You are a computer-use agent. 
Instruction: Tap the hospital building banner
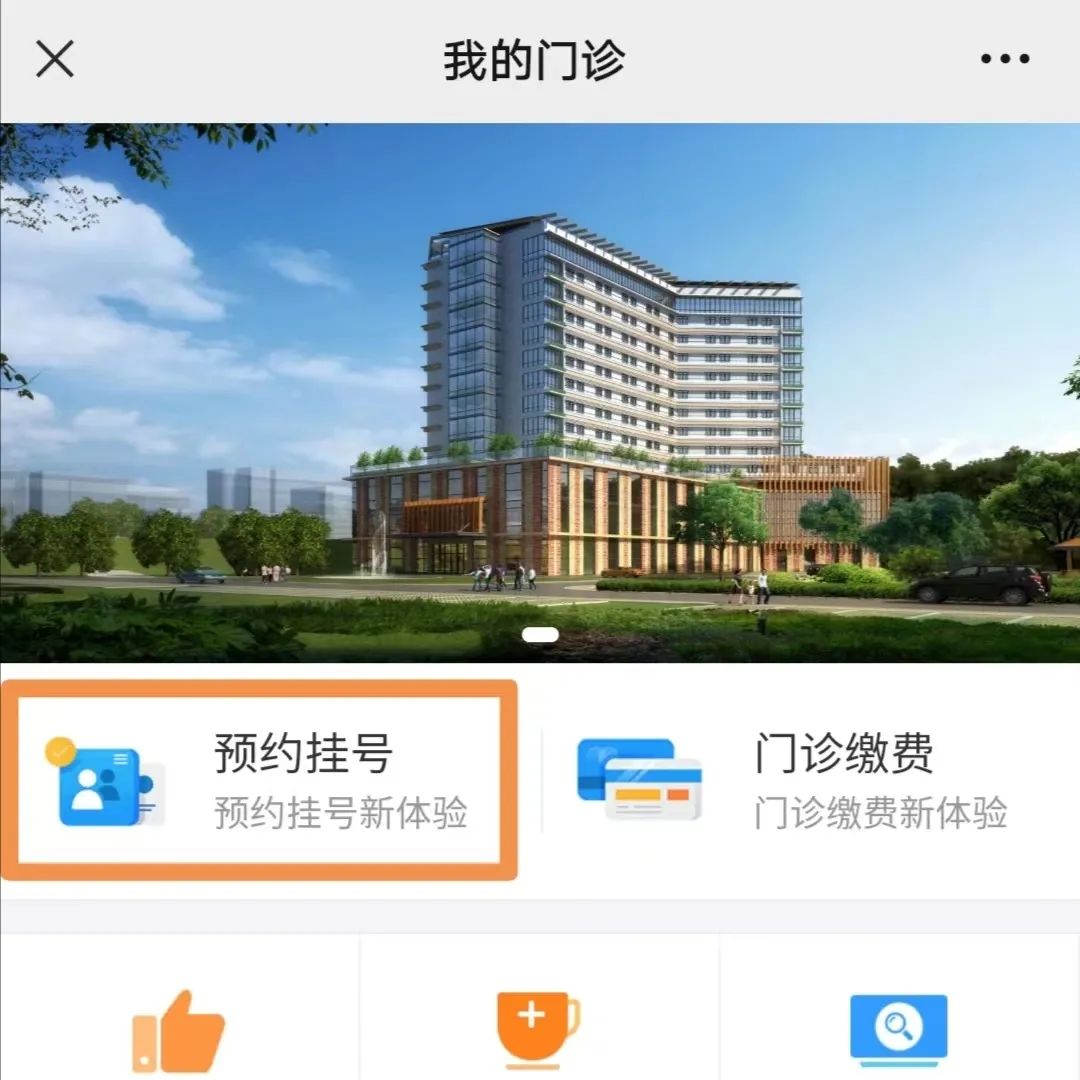(540, 392)
